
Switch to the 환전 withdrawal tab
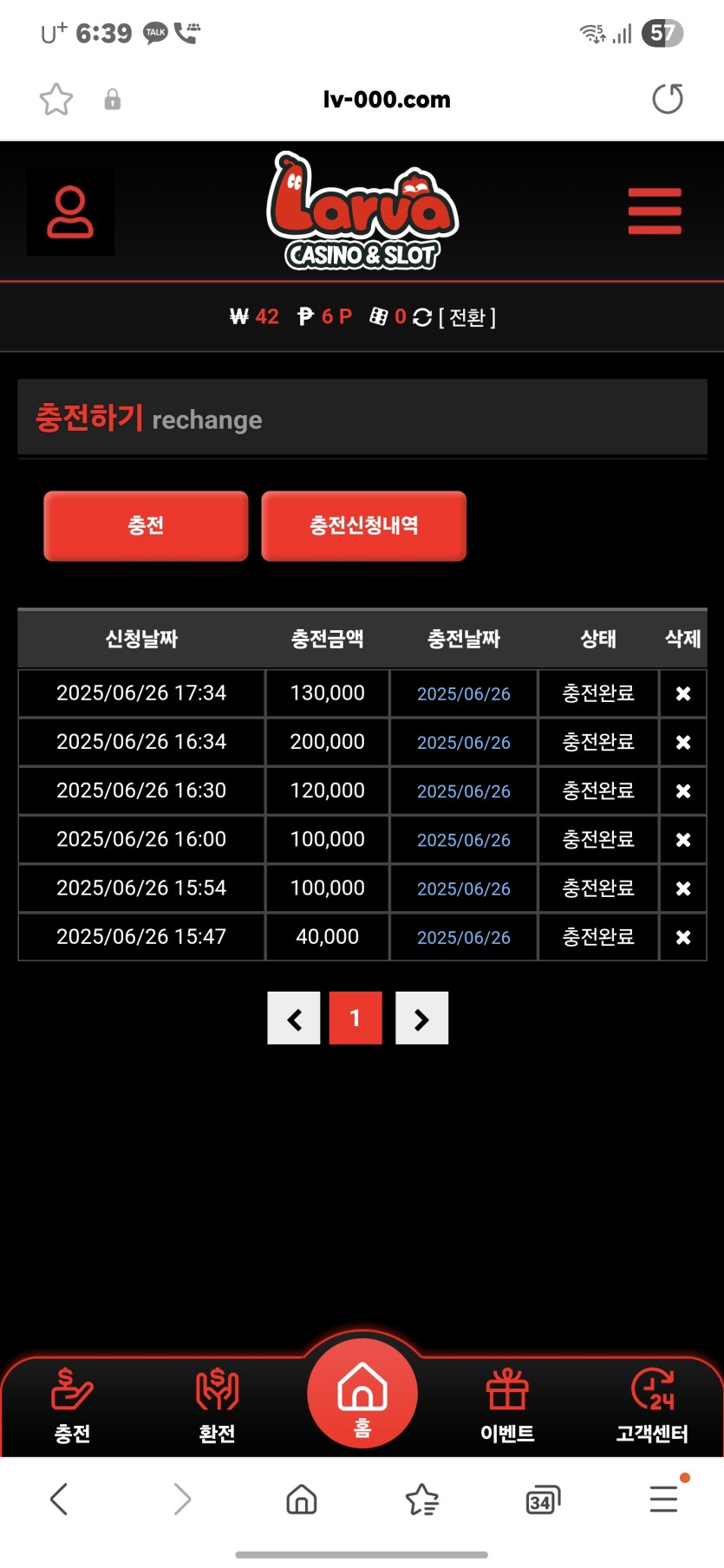[x=217, y=1406]
